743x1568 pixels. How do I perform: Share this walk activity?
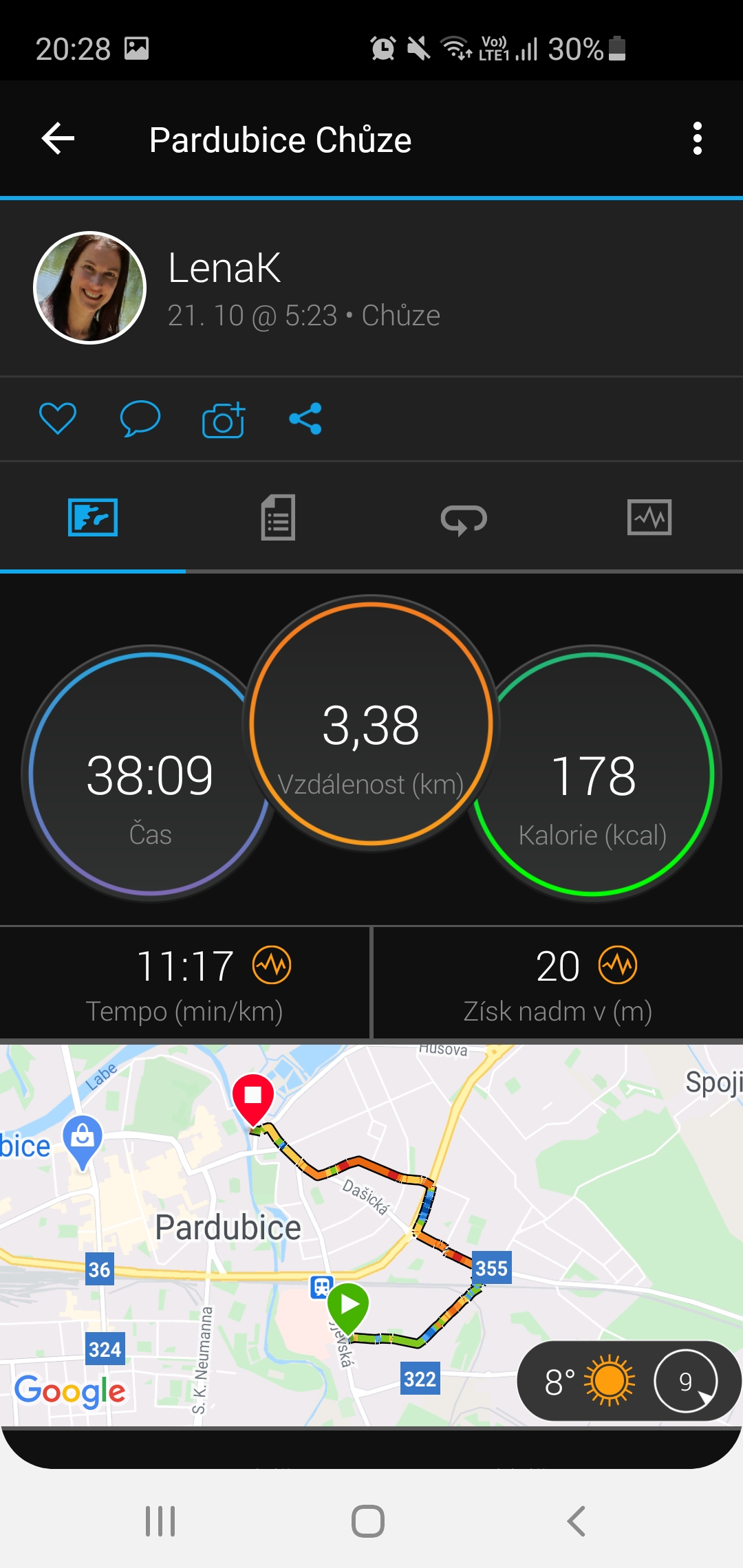coord(305,418)
